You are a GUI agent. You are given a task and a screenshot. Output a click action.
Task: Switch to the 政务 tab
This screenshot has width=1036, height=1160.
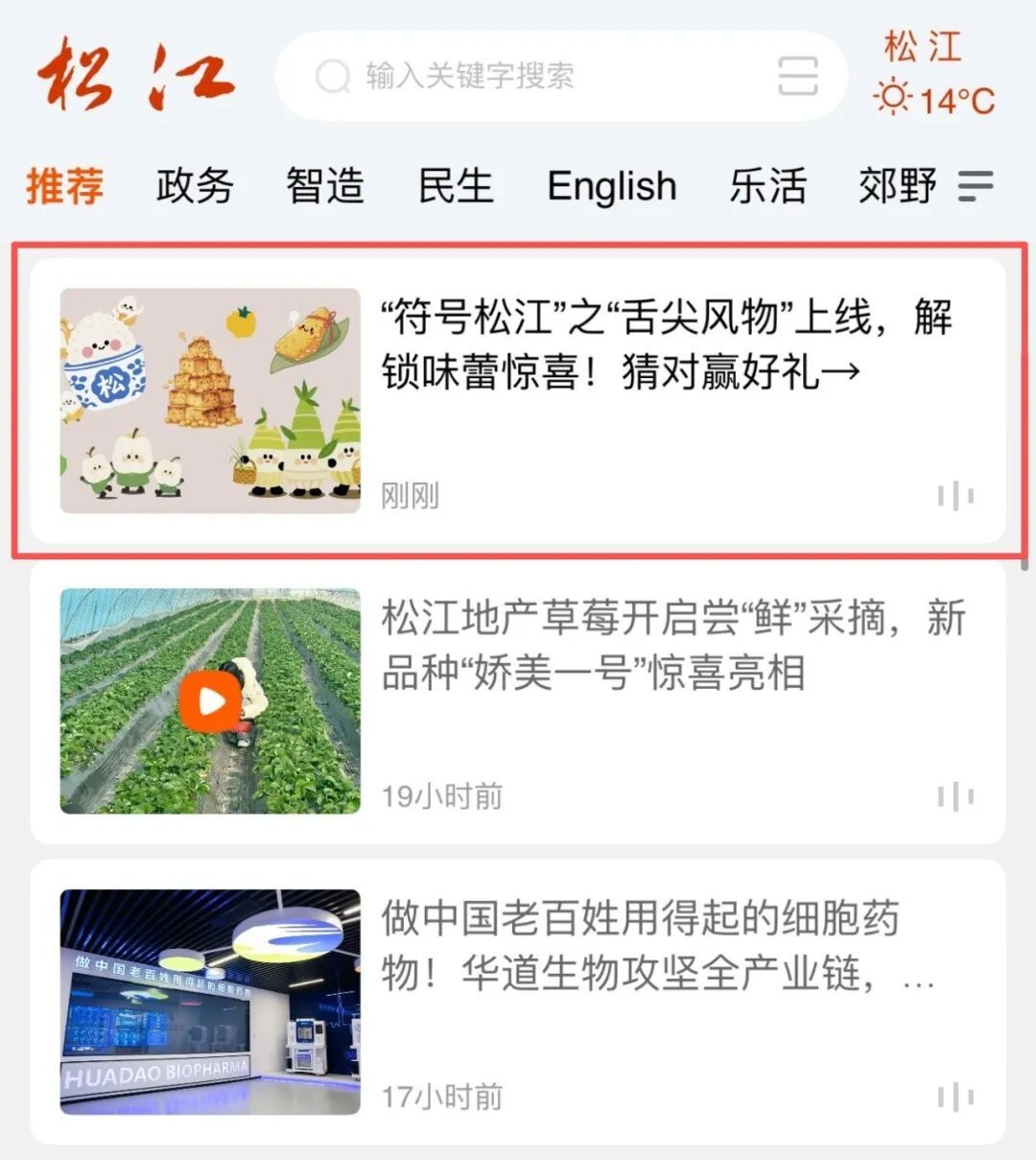(195, 185)
